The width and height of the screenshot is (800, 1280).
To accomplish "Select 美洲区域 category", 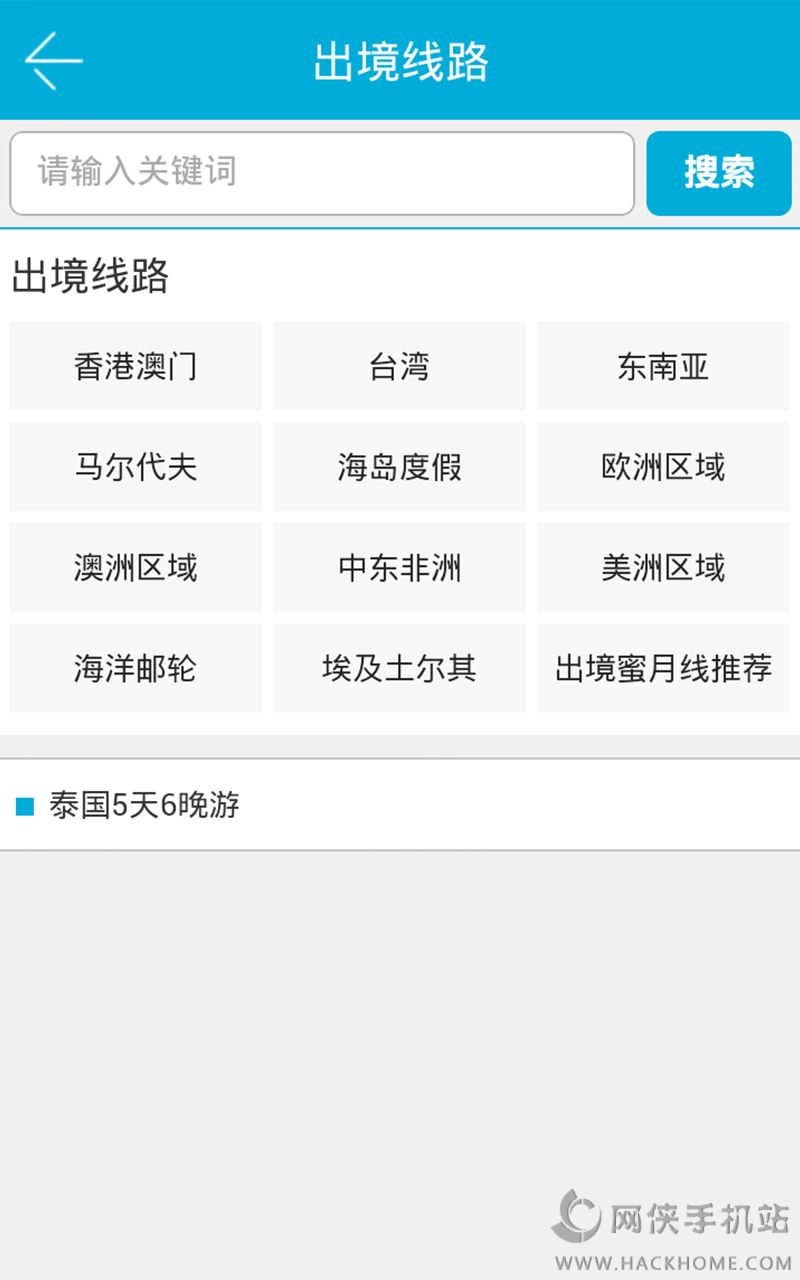I will tap(663, 568).
